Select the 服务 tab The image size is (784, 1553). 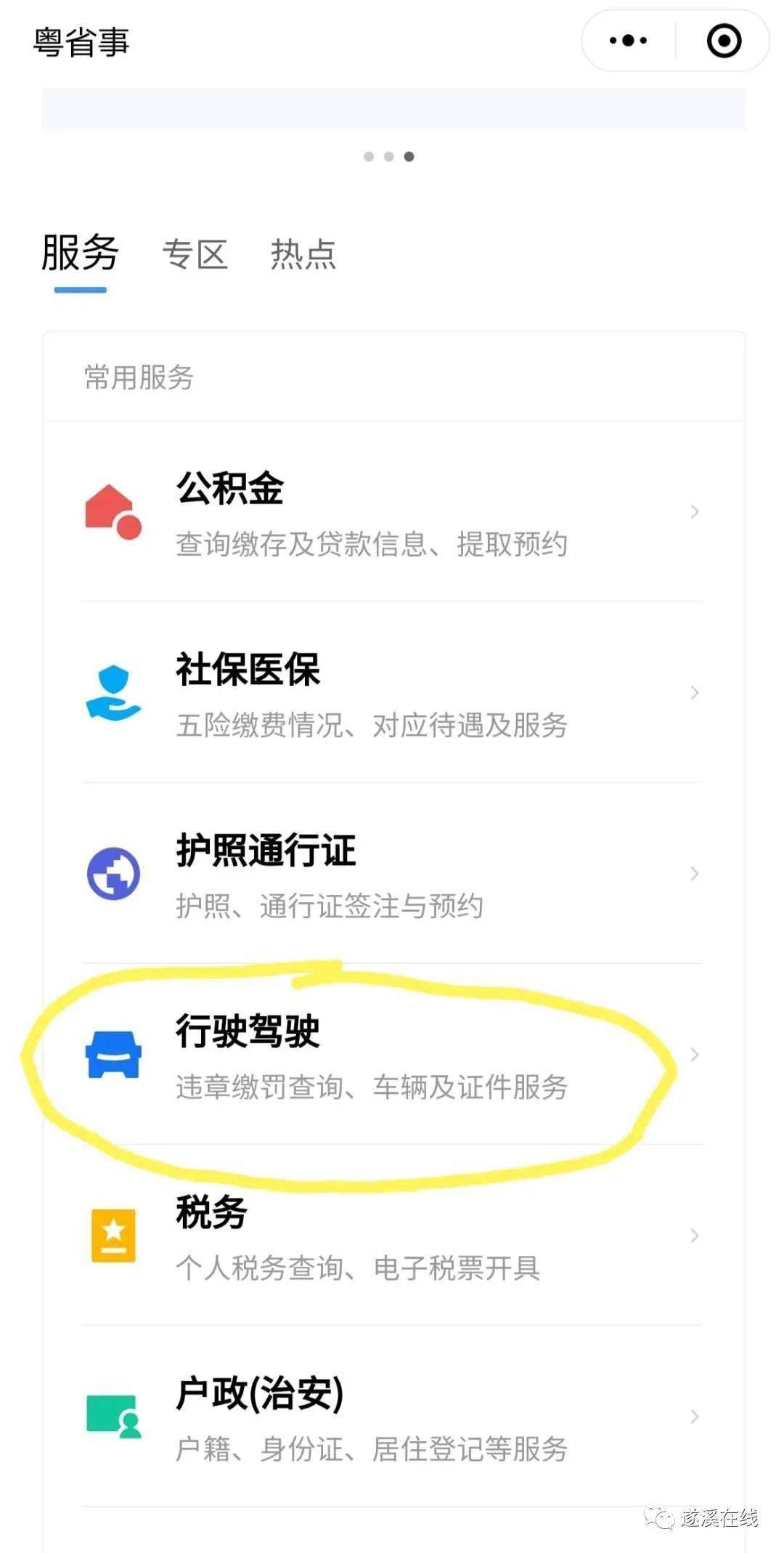tap(80, 254)
